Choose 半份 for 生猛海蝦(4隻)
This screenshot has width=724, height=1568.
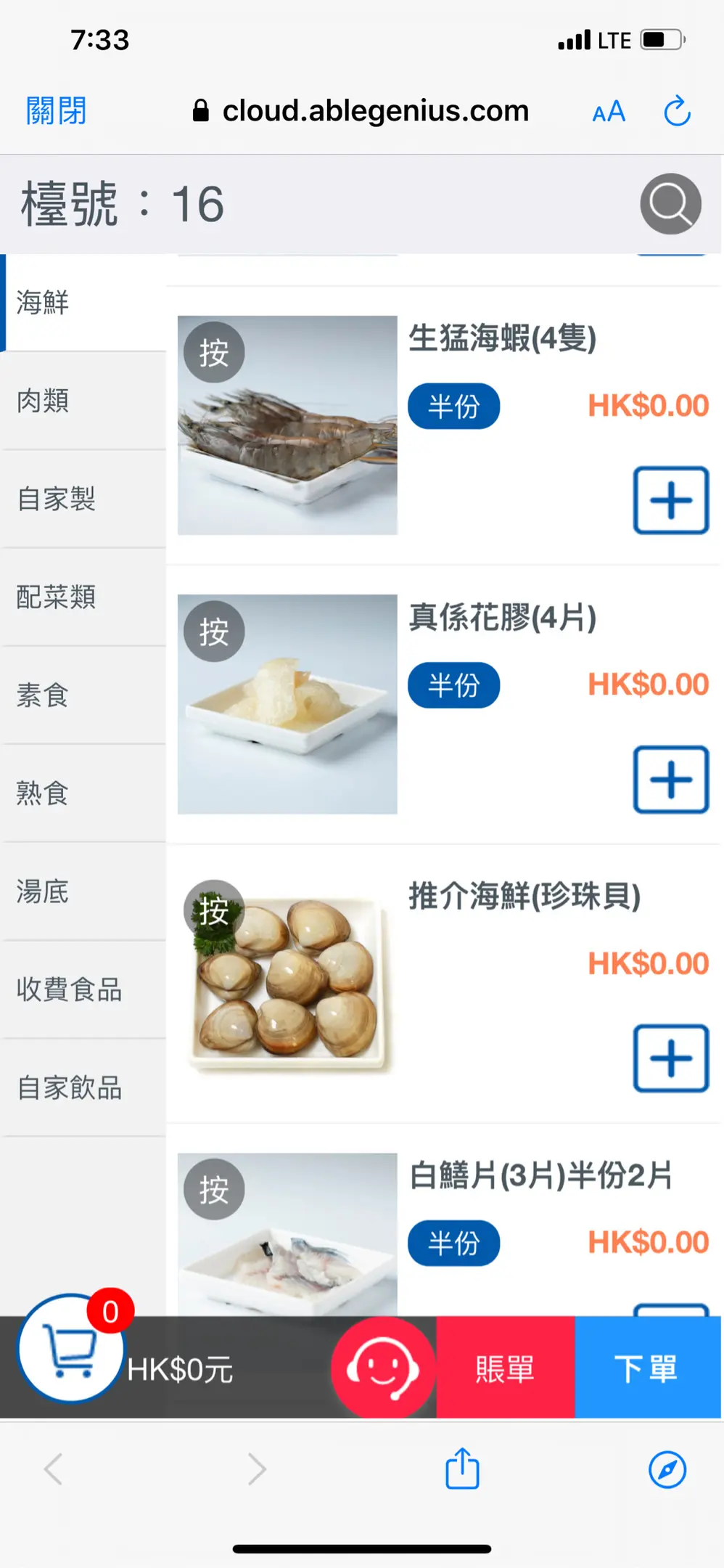(x=453, y=407)
